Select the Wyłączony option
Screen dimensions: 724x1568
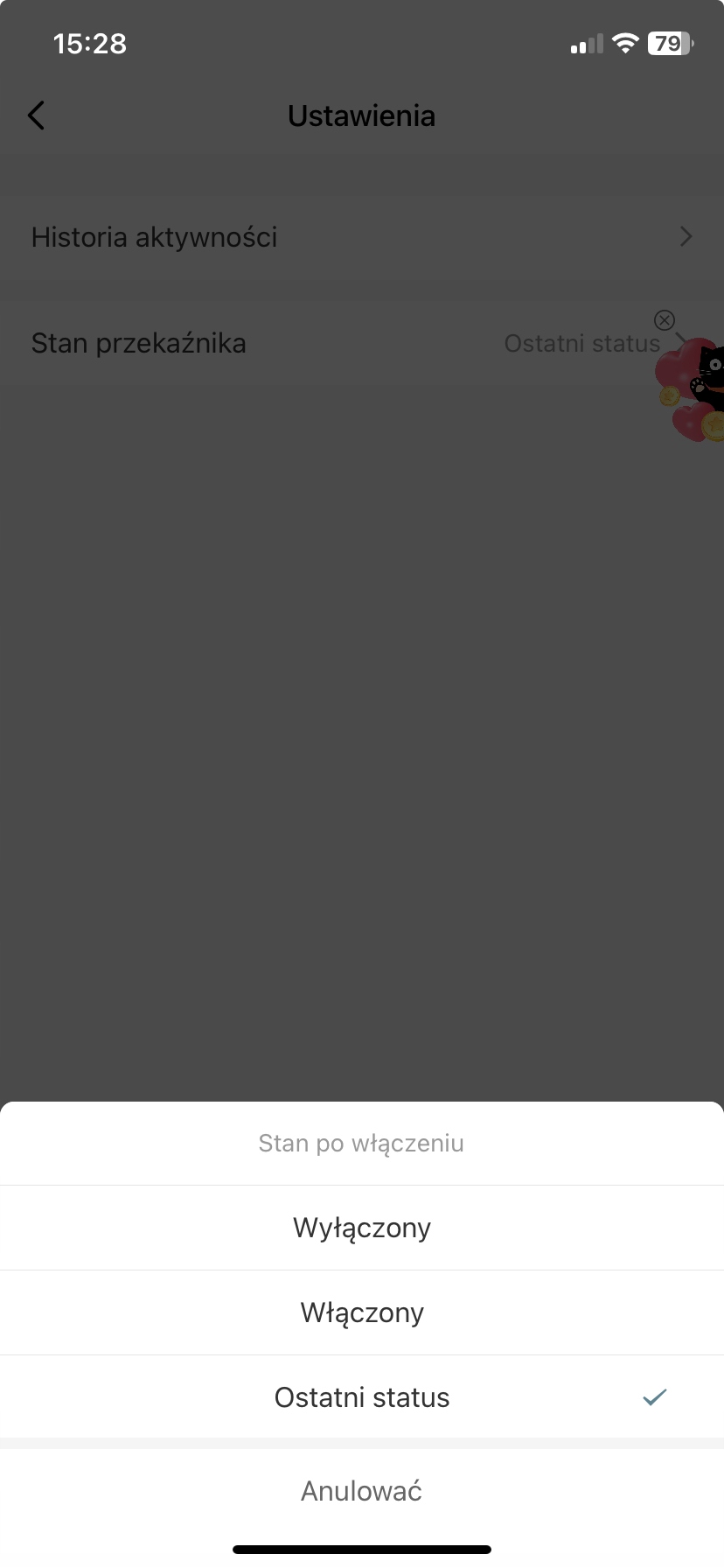click(x=362, y=1228)
